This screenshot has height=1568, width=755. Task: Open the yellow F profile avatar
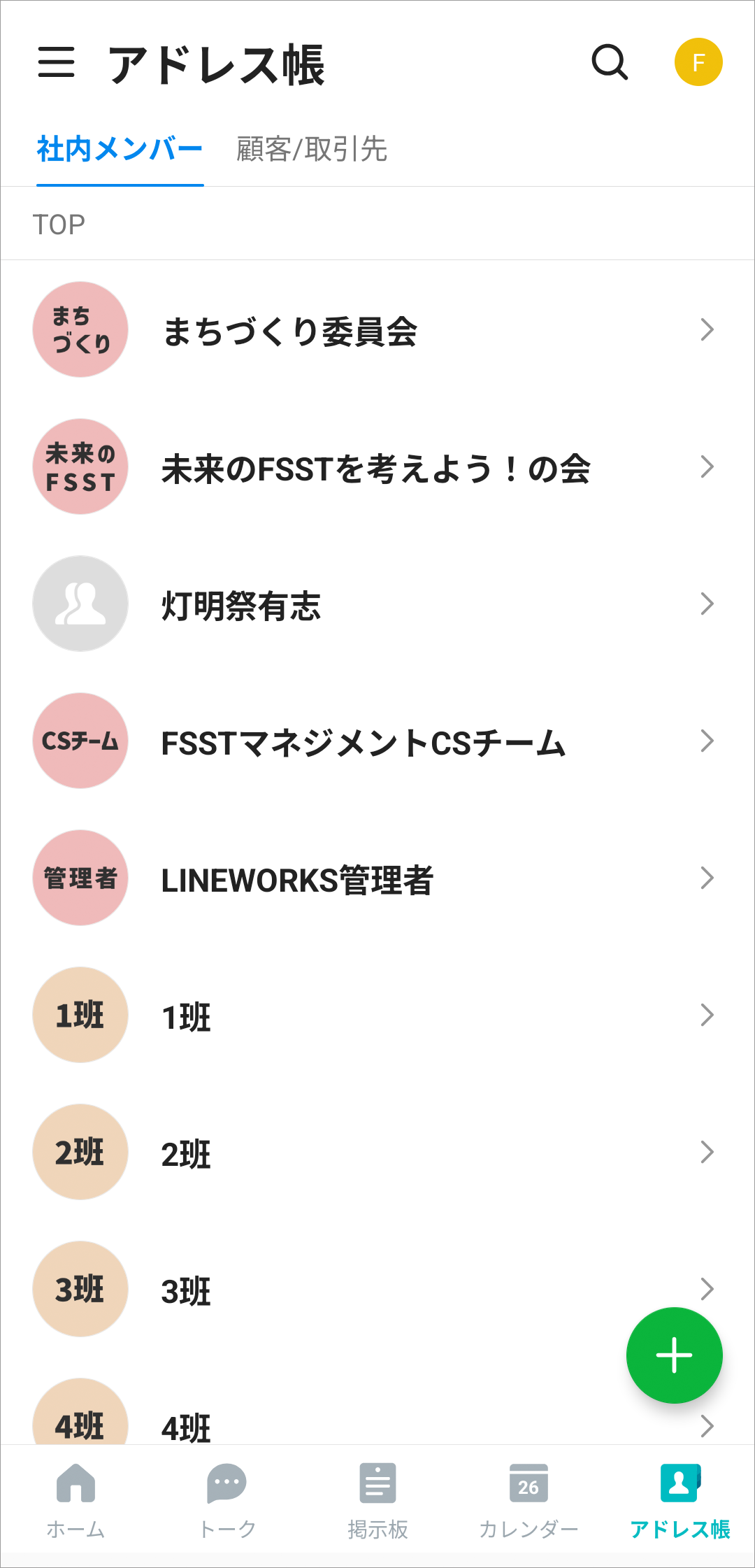[698, 62]
